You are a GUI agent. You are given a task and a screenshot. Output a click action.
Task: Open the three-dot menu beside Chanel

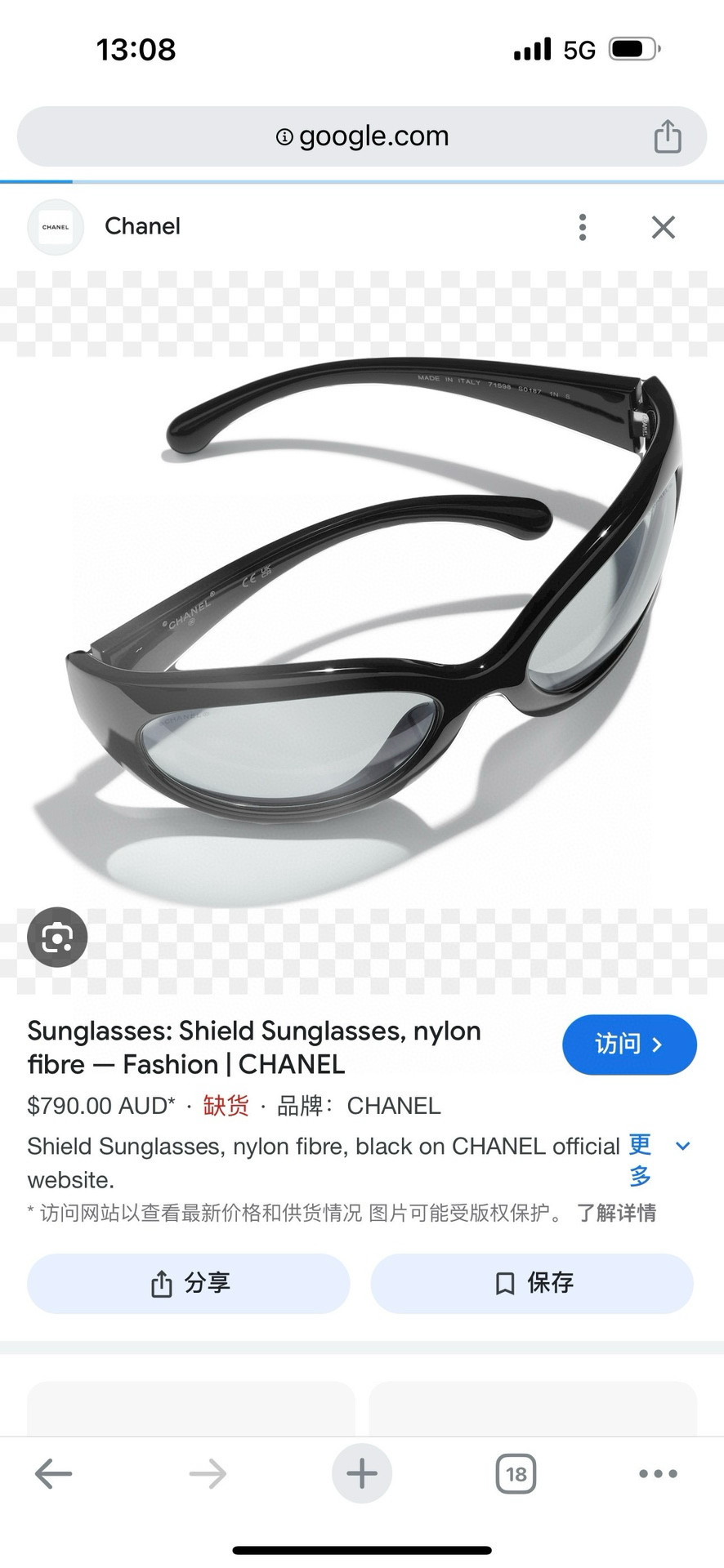pos(583,227)
